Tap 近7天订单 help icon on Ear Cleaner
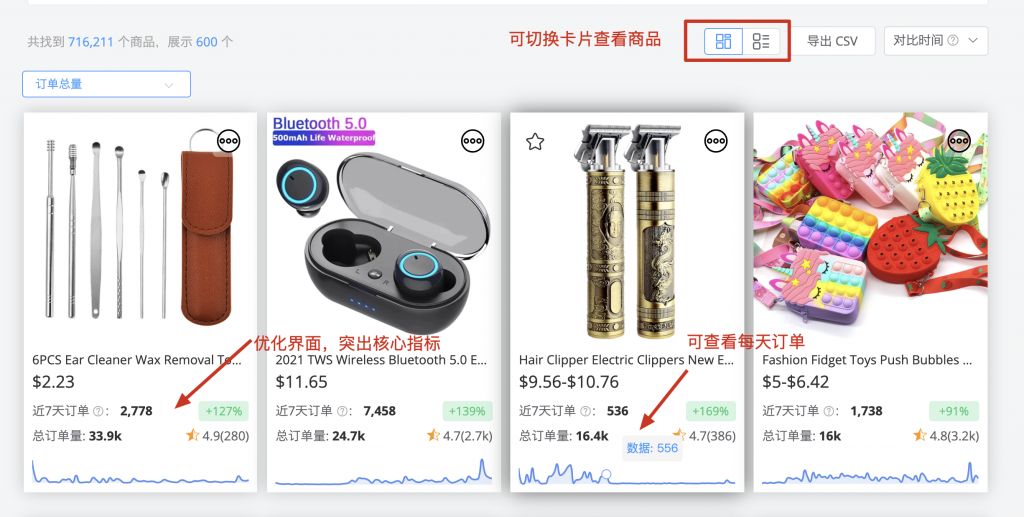 coord(99,411)
